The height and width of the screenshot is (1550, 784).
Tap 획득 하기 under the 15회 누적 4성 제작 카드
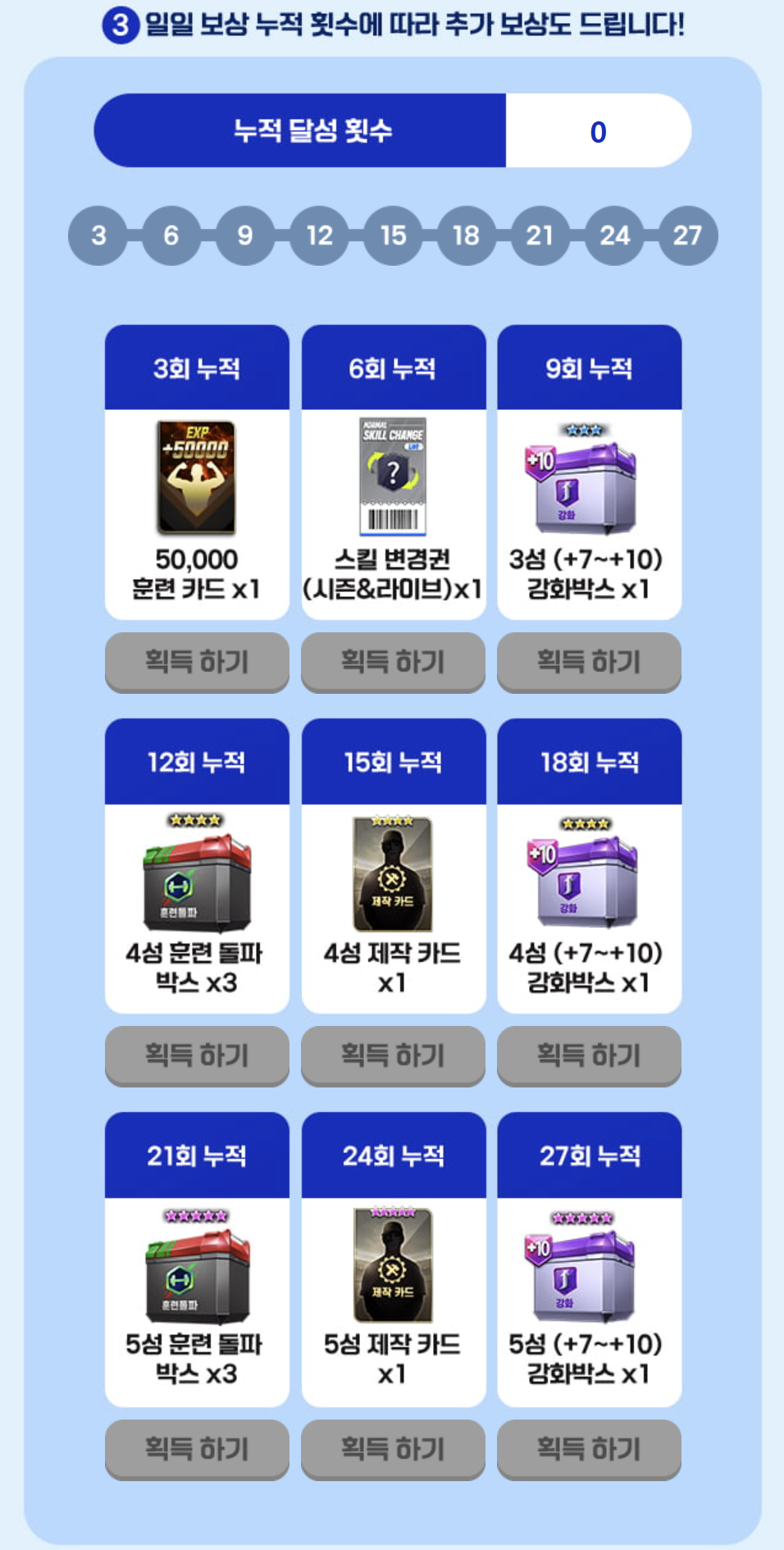click(393, 1055)
